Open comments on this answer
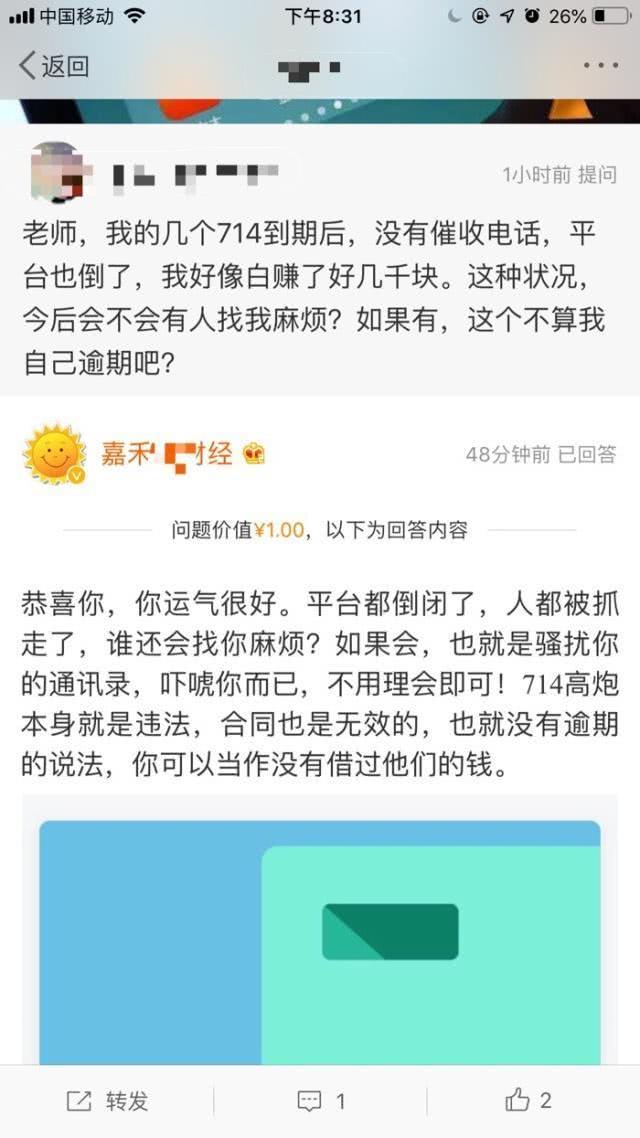The width and height of the screenshot is (640, 1138). [321, 1101]
